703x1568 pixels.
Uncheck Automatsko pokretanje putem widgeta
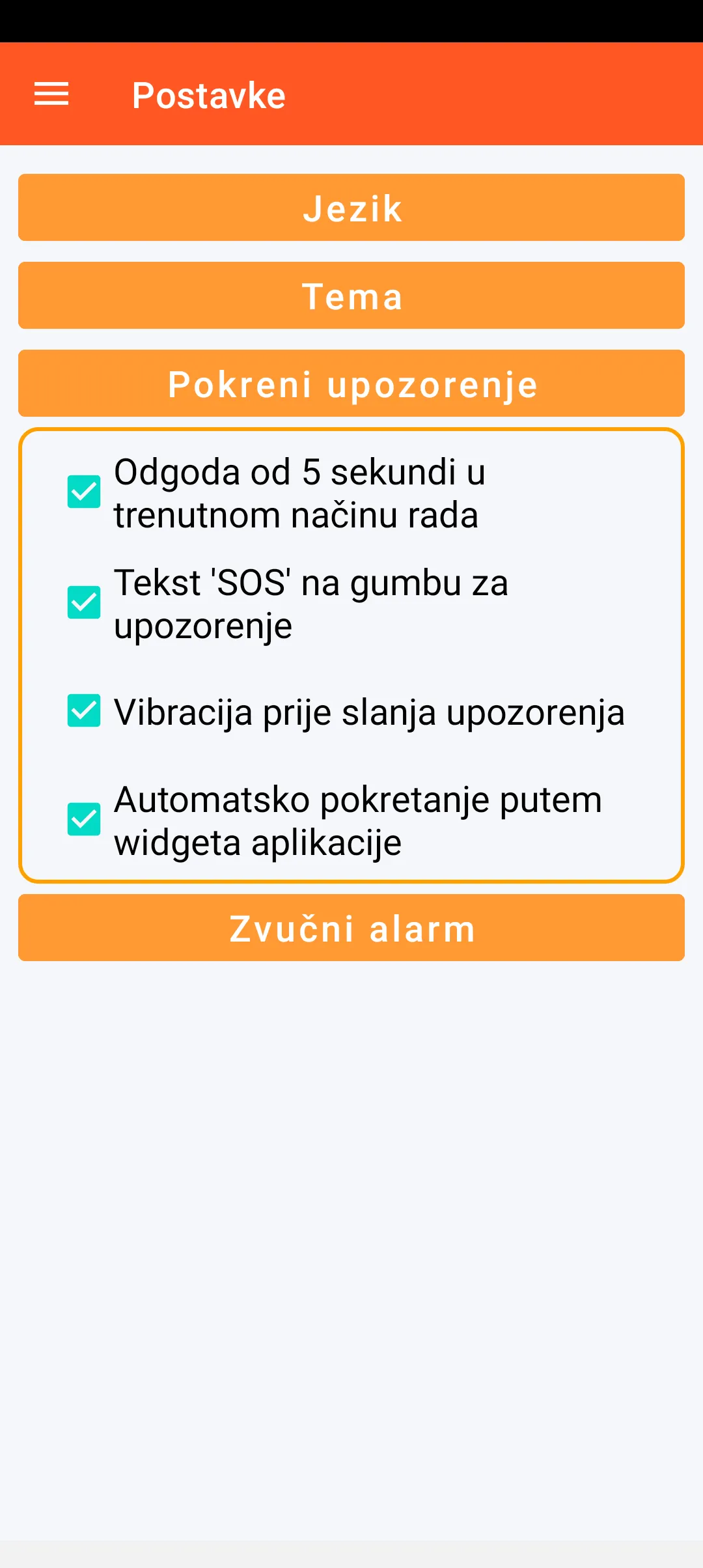(84, 819)
